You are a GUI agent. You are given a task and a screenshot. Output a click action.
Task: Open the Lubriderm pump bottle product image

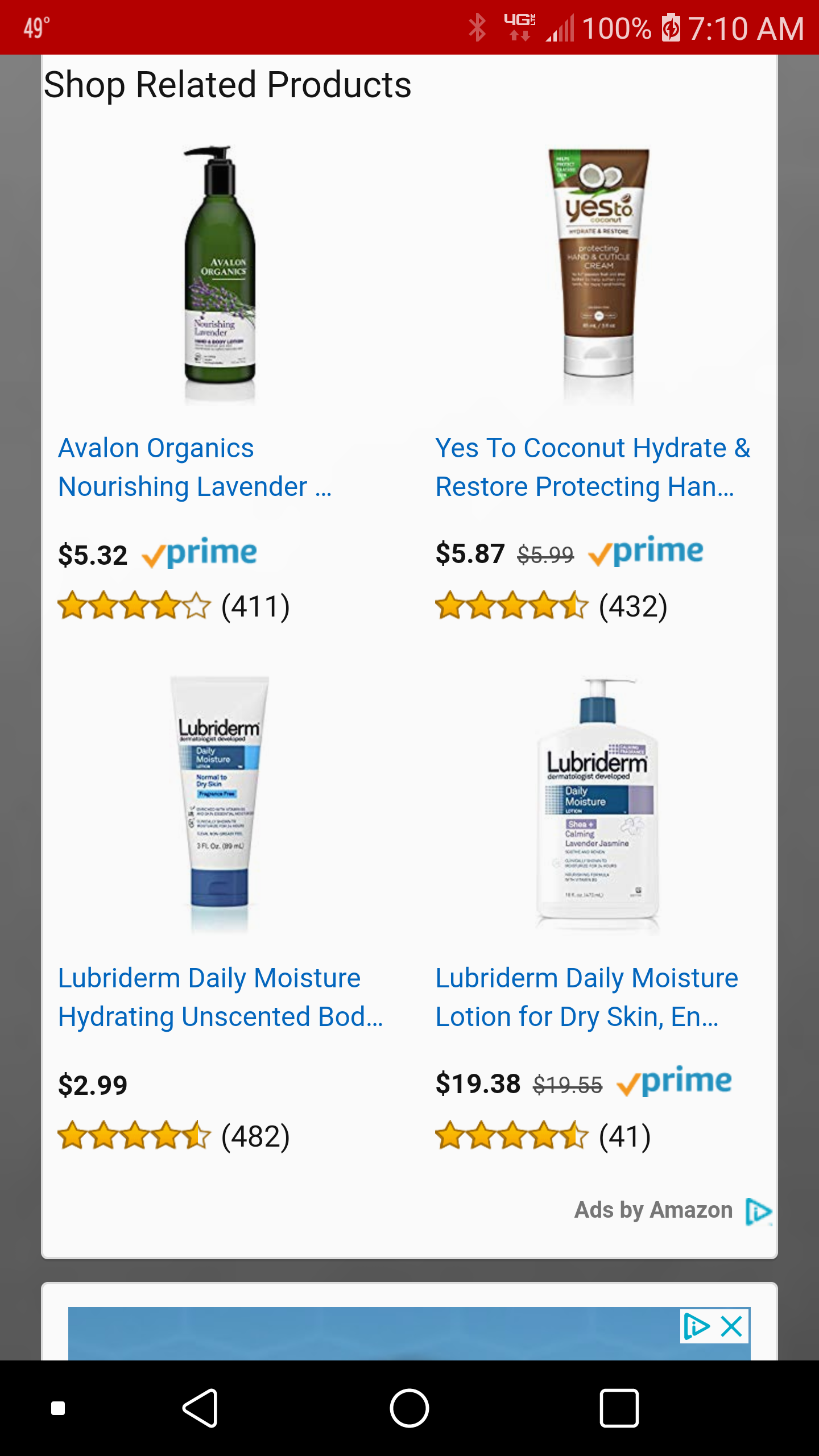(x=597, y=804)
